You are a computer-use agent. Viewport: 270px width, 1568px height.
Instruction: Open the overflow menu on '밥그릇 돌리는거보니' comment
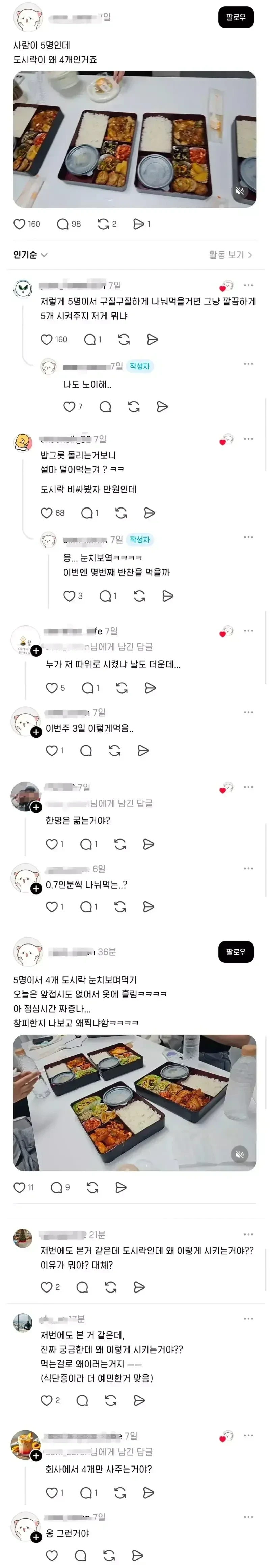click(x=248, y=439)
